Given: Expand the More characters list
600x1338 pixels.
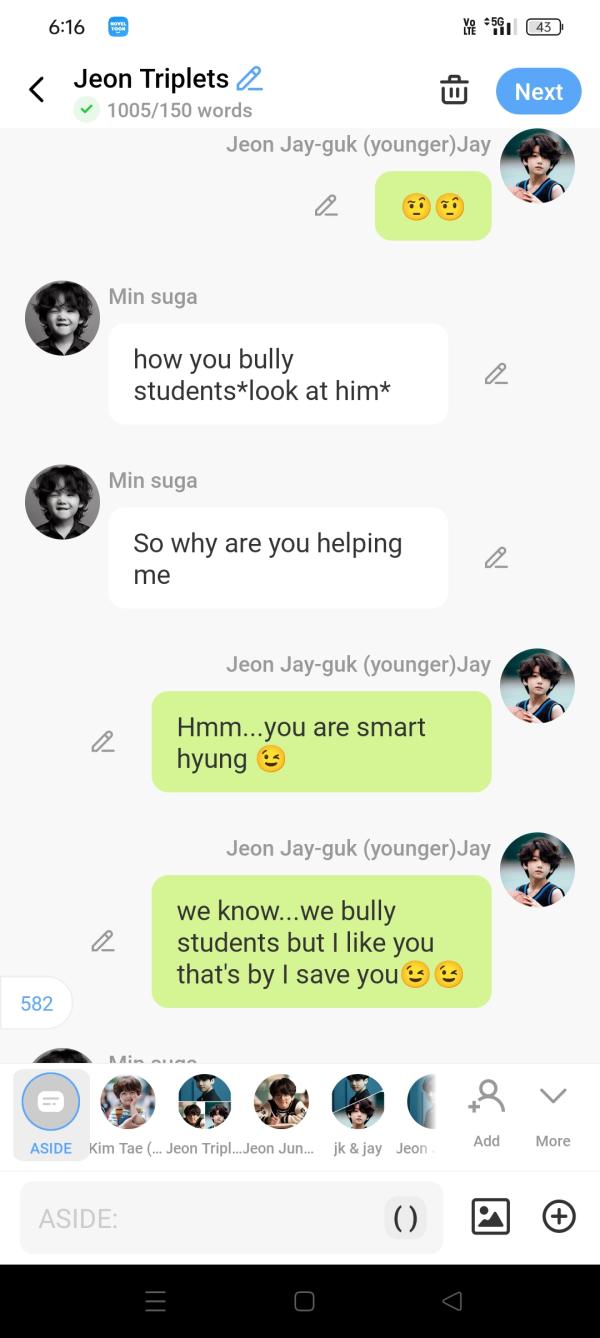Looking at the screenshot, I should [553, 1113].
